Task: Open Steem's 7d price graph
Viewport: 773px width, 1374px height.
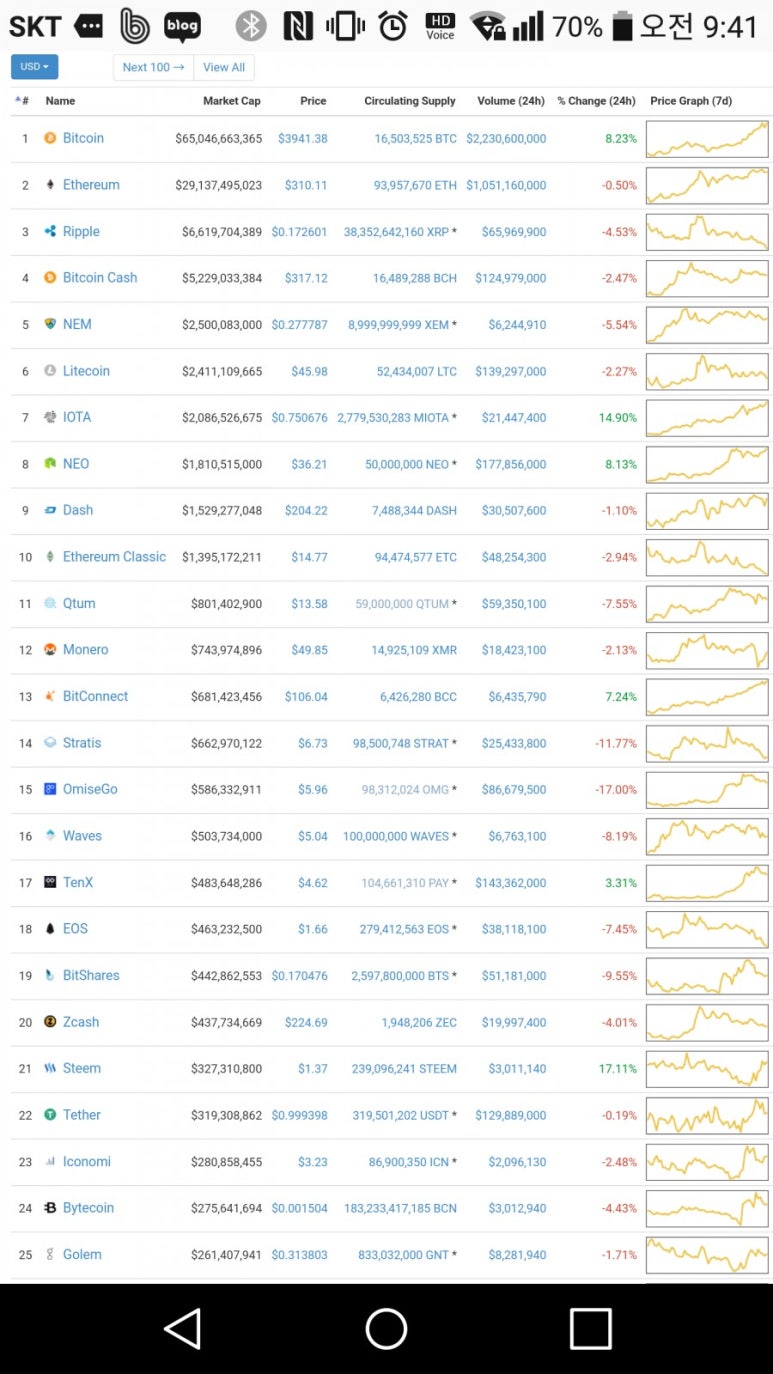Action: (x=707, y=1069)
